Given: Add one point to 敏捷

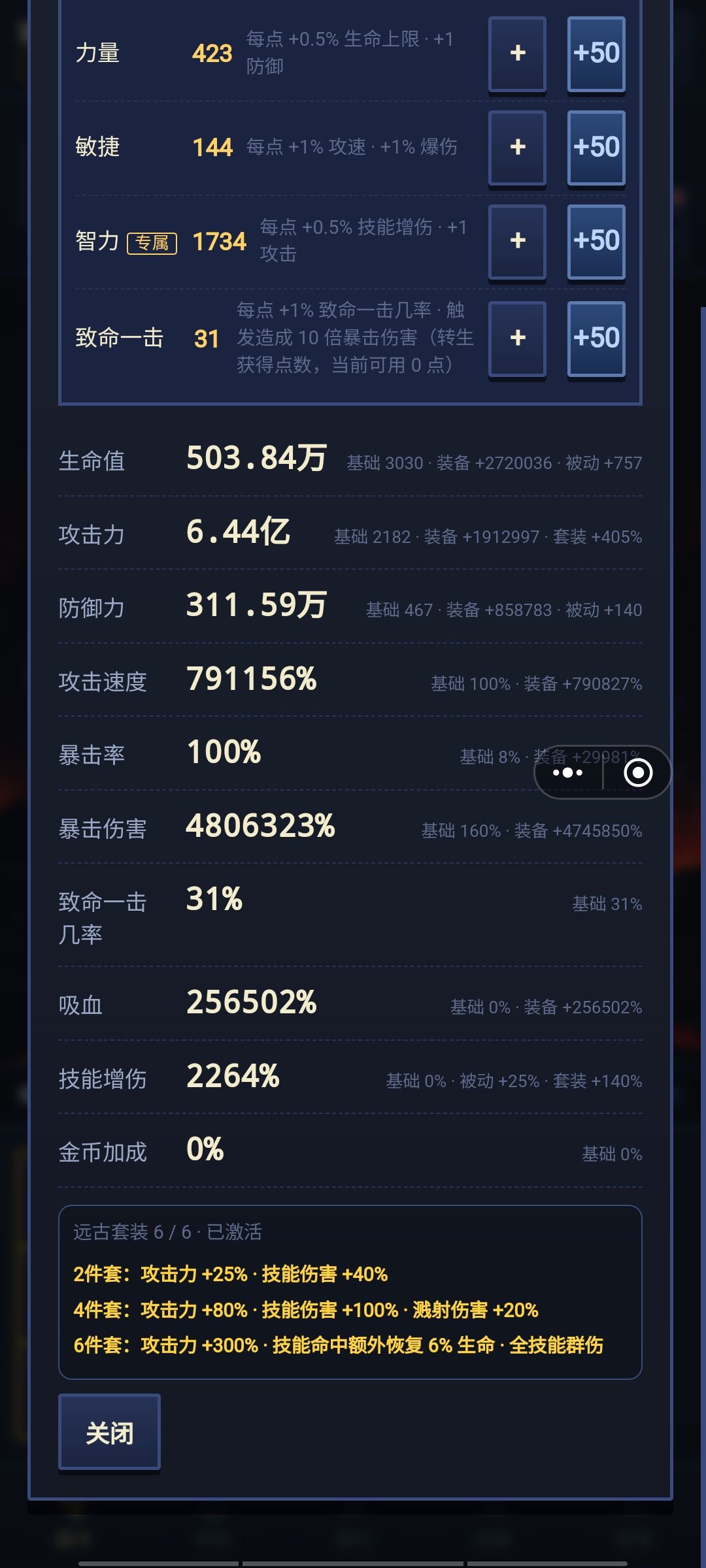Looking at the screenshot, I should pos(517,148).
